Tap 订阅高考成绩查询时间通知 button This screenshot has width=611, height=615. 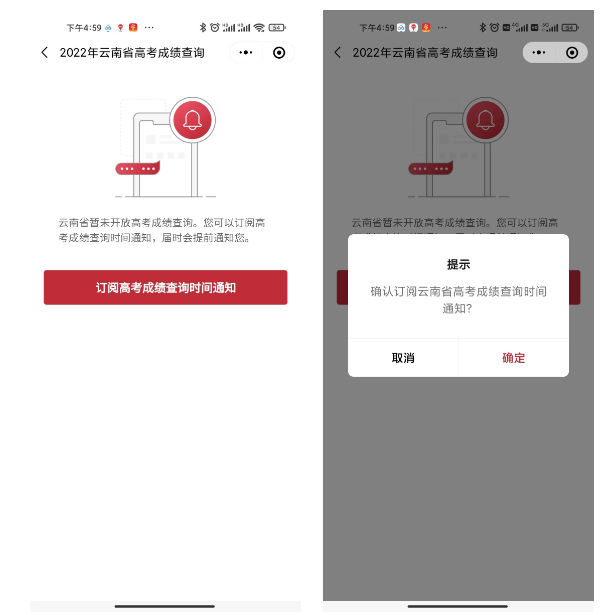point(165,287)
